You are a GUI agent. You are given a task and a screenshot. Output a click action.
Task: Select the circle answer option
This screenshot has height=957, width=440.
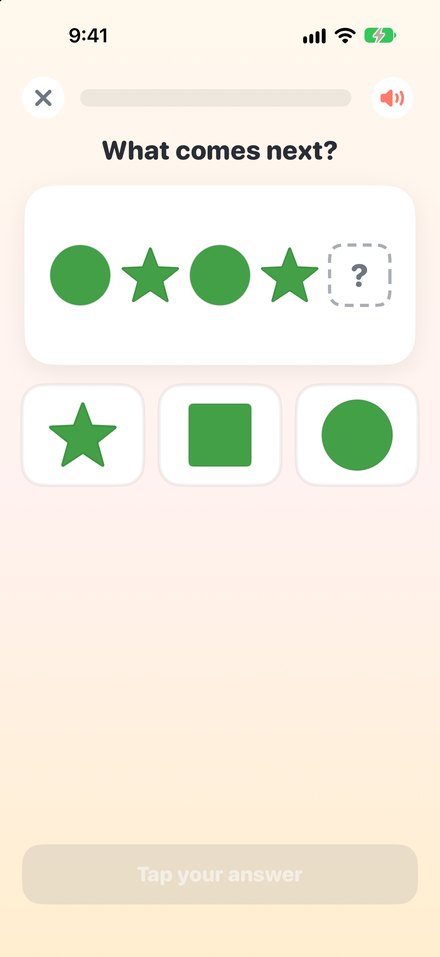click(357, 435)
